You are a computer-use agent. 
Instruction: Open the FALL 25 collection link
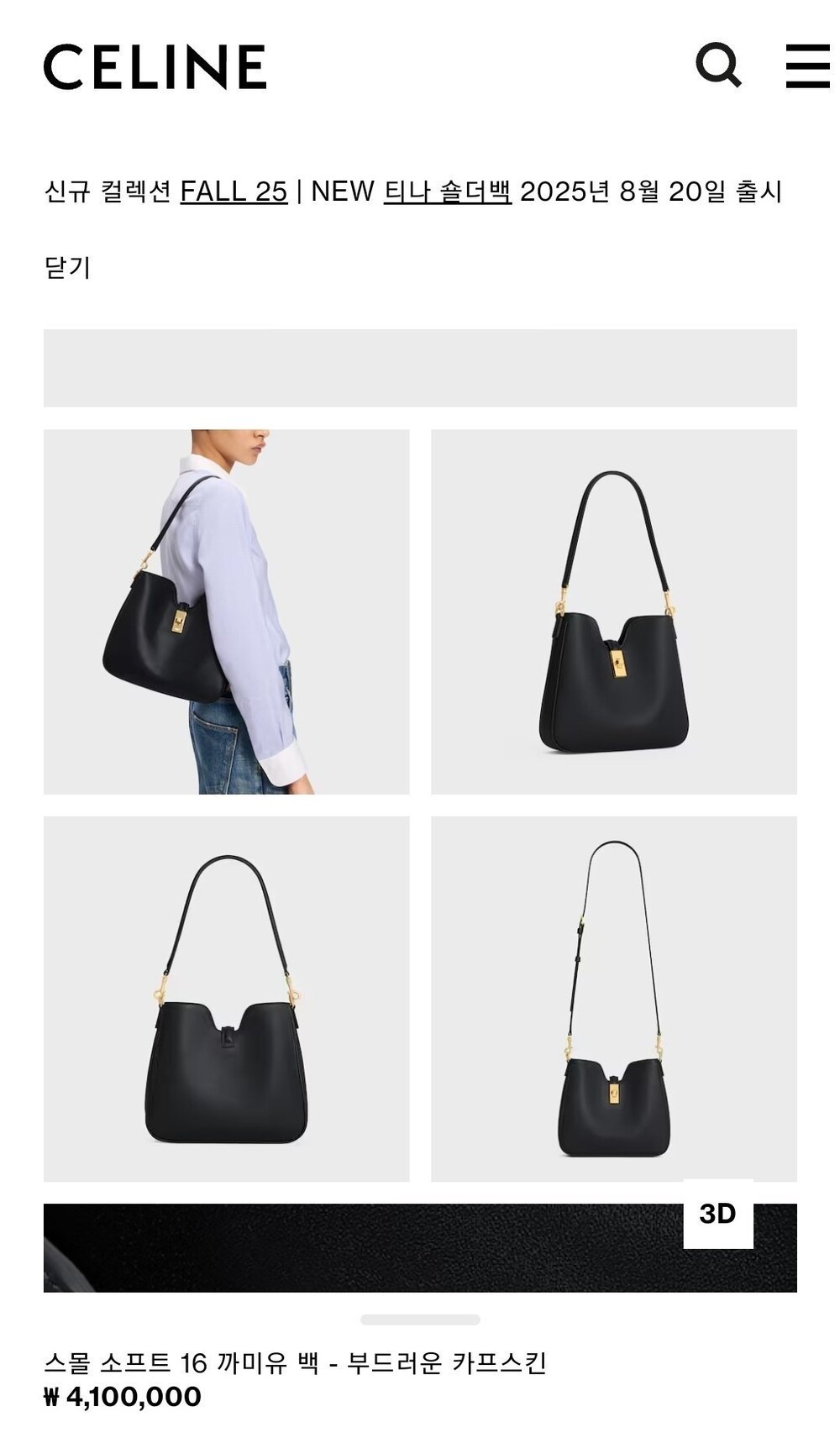(234, 192)
